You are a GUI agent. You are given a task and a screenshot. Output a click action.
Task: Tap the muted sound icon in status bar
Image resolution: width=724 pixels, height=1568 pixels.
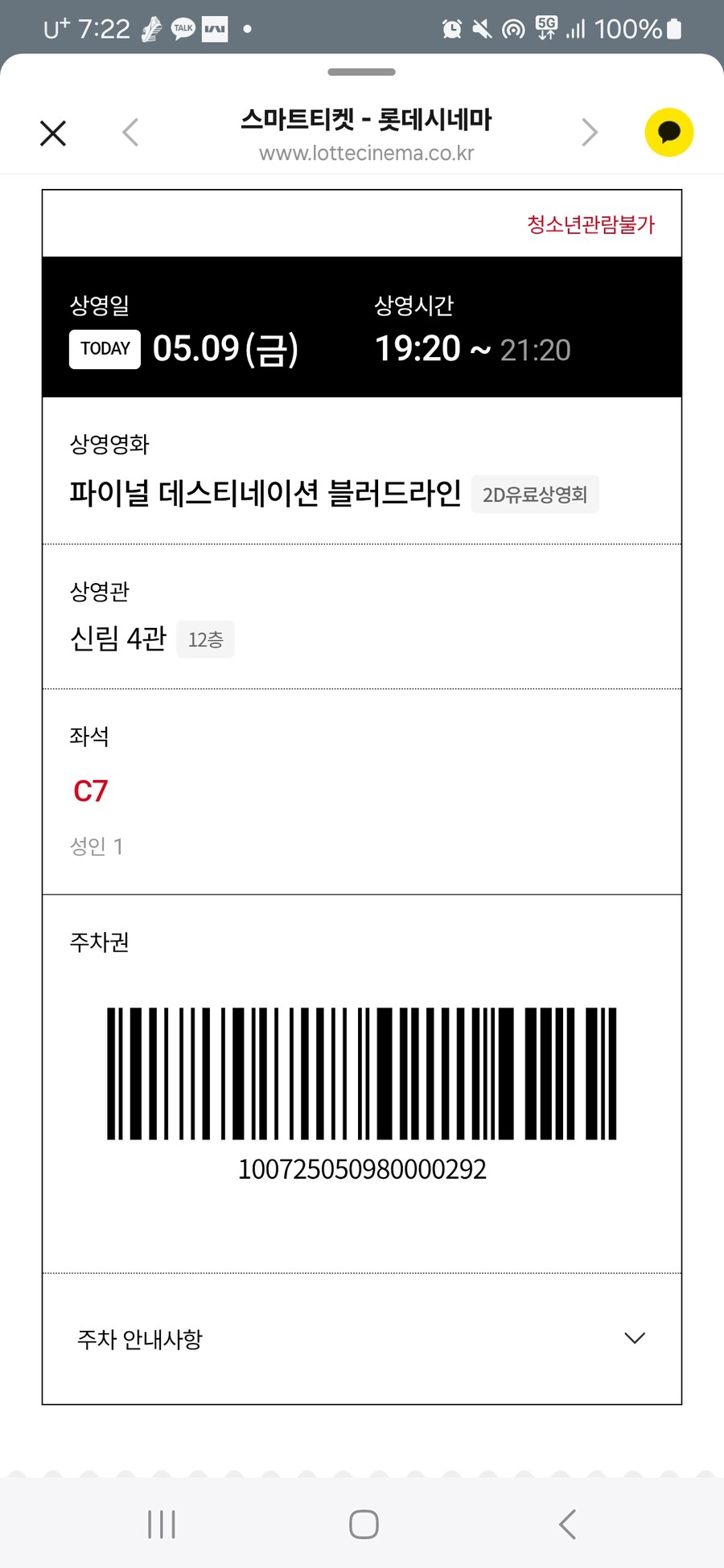tap(483, 27)
